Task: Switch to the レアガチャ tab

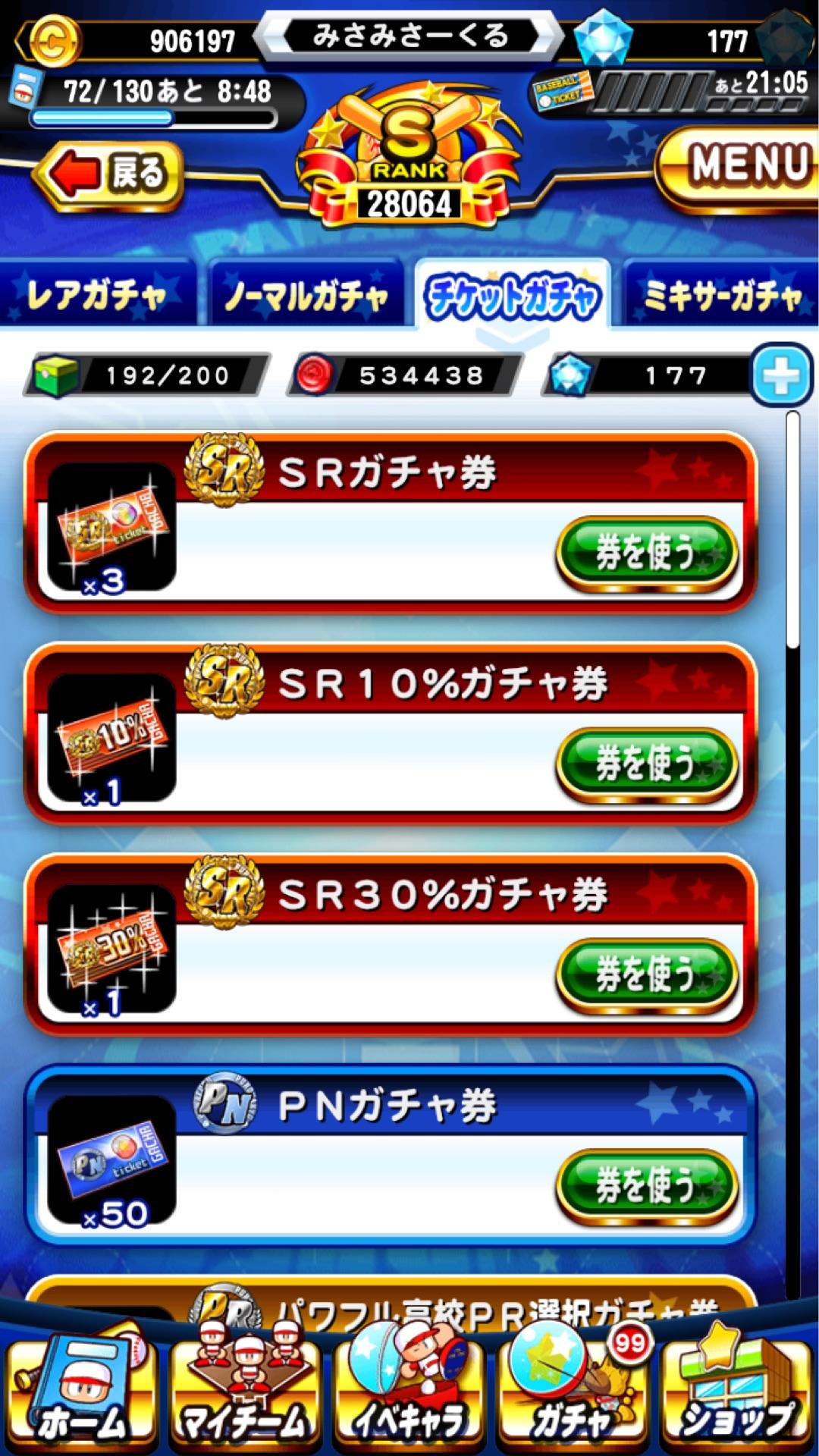Action: click(x=96, y=295)
